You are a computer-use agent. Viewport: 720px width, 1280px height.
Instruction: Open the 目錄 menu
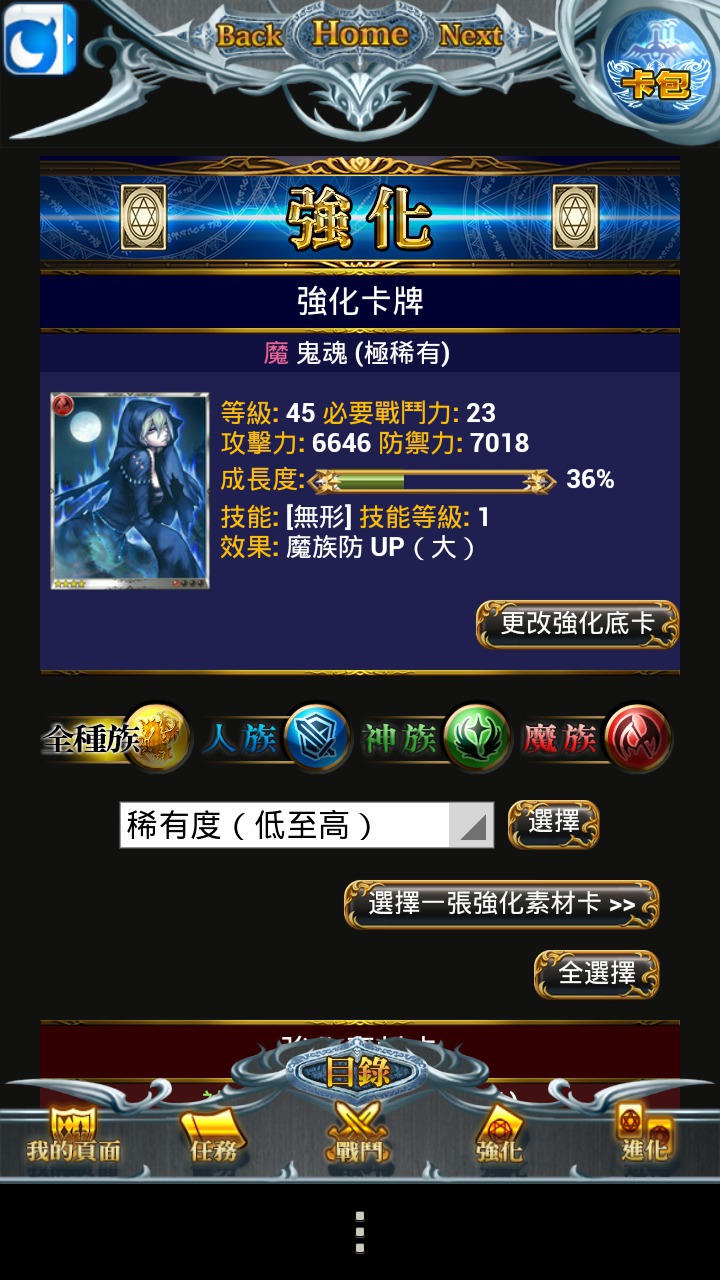click(x=358, y=1072)
